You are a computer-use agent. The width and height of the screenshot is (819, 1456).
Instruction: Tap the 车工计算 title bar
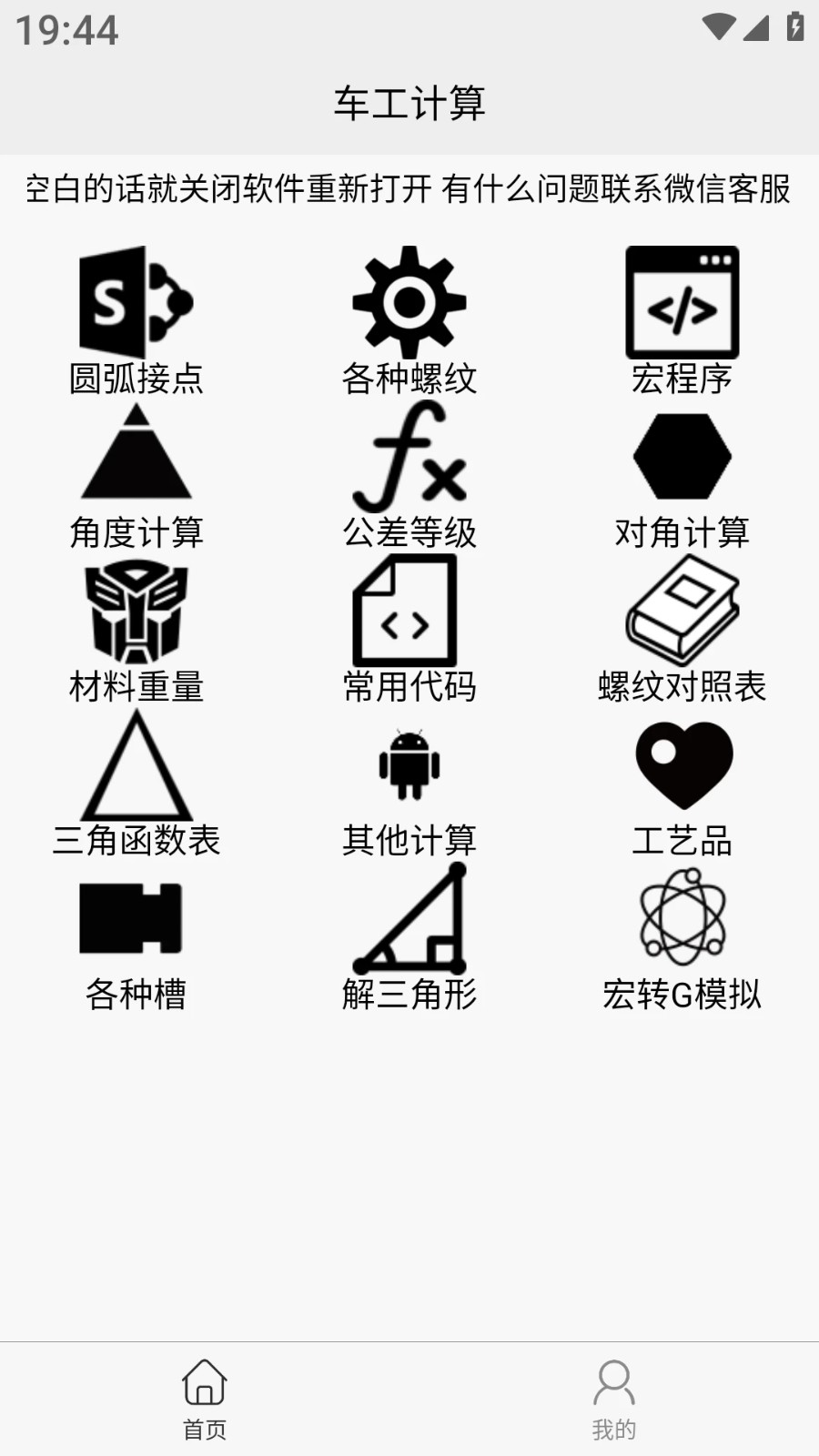409,104
